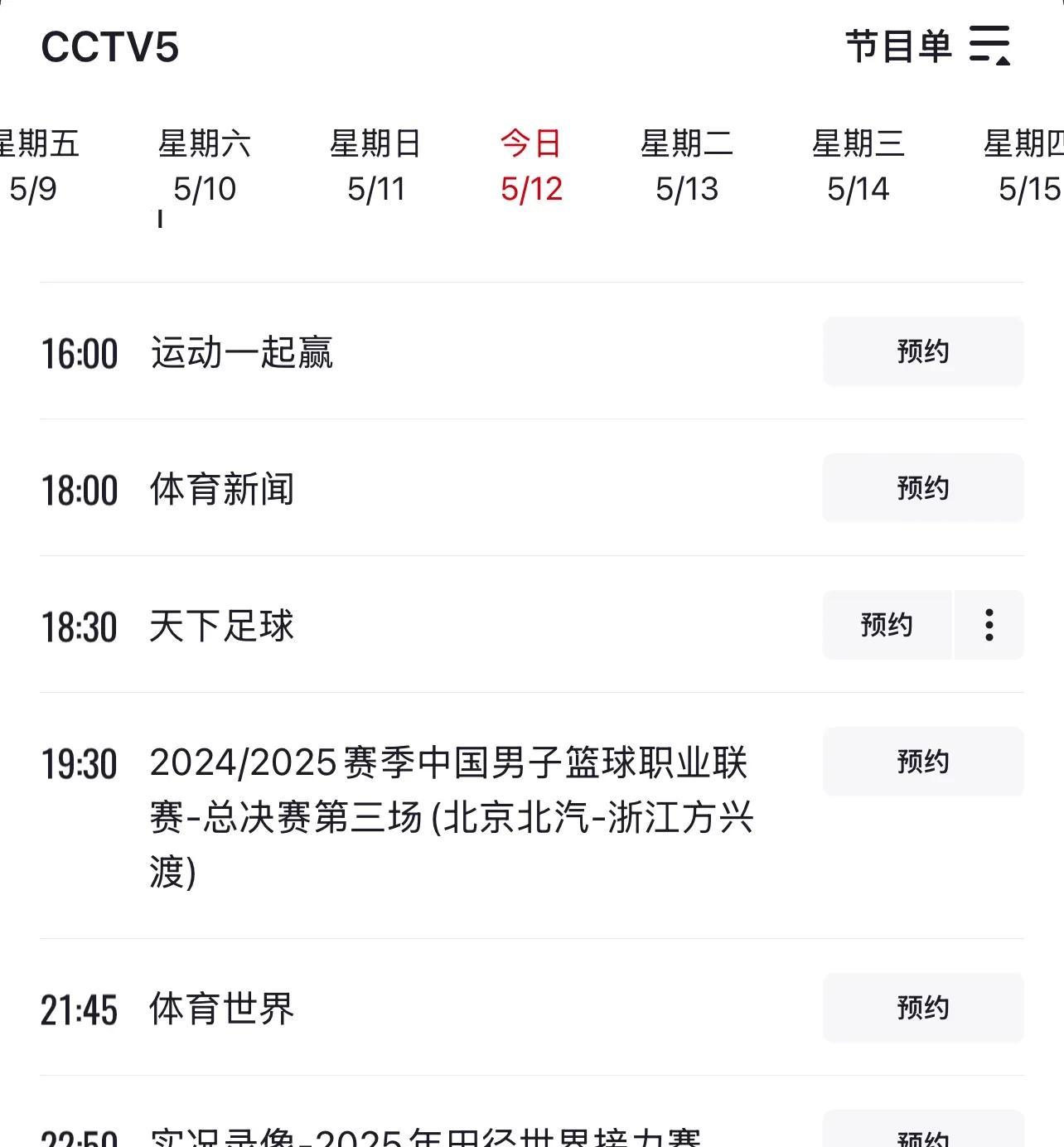Switch to 星期五 5/9 schedule
Image resolution: width=1064 pixels, height=1147 pixels.
(x=35, y=166)
